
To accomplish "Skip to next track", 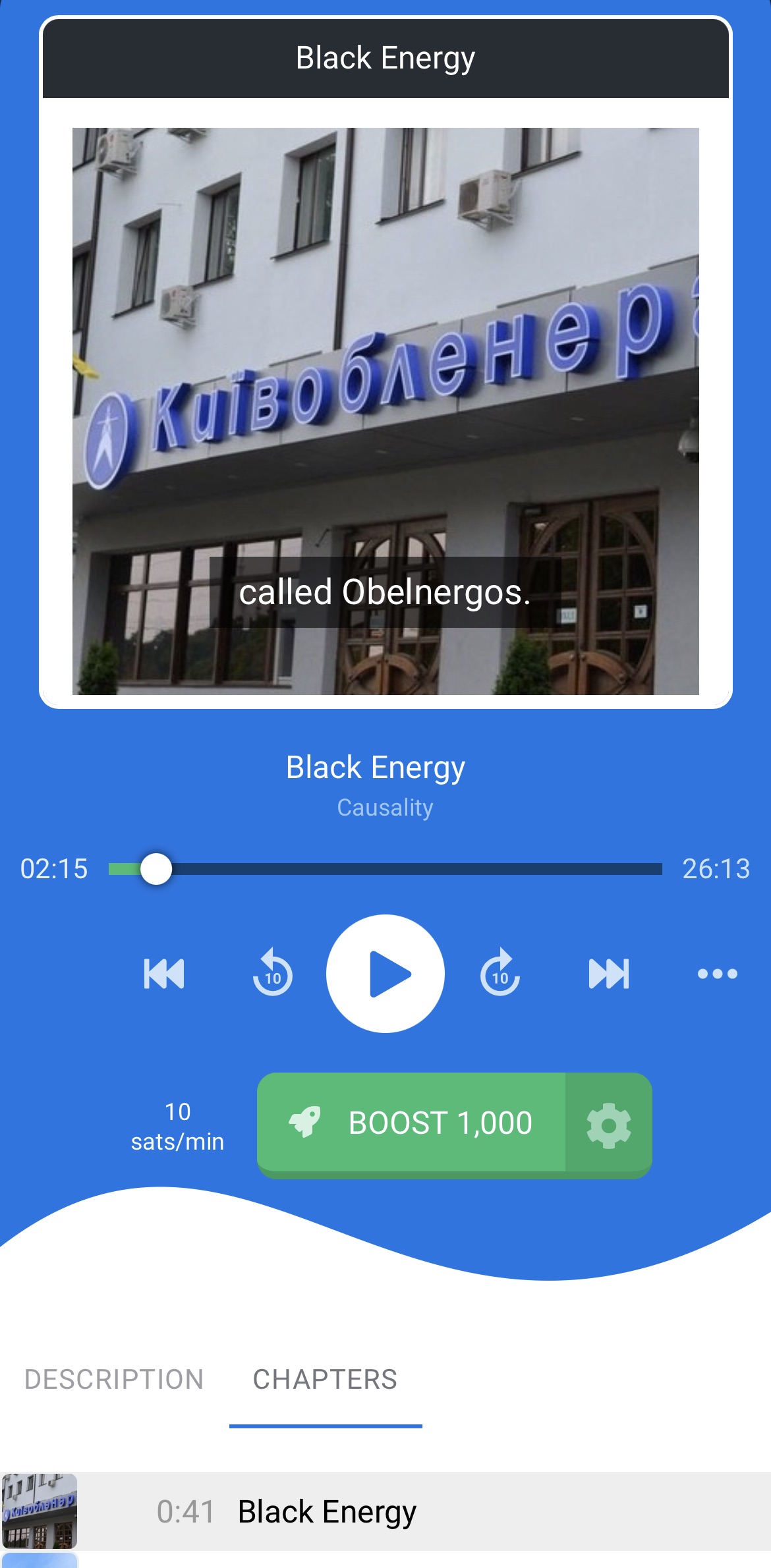I will point(608,973).
